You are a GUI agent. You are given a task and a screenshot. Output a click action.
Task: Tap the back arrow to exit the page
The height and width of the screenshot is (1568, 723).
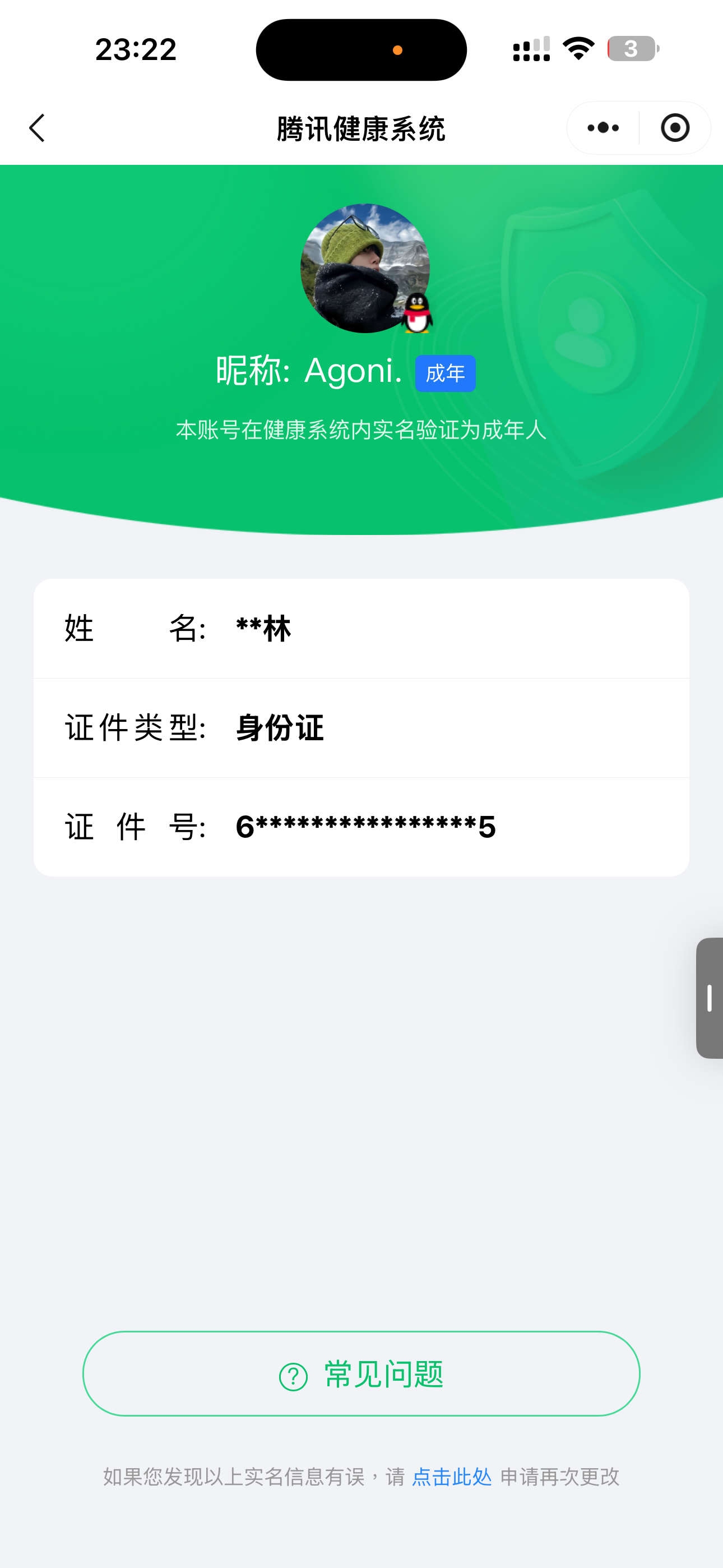pos(36,128)
